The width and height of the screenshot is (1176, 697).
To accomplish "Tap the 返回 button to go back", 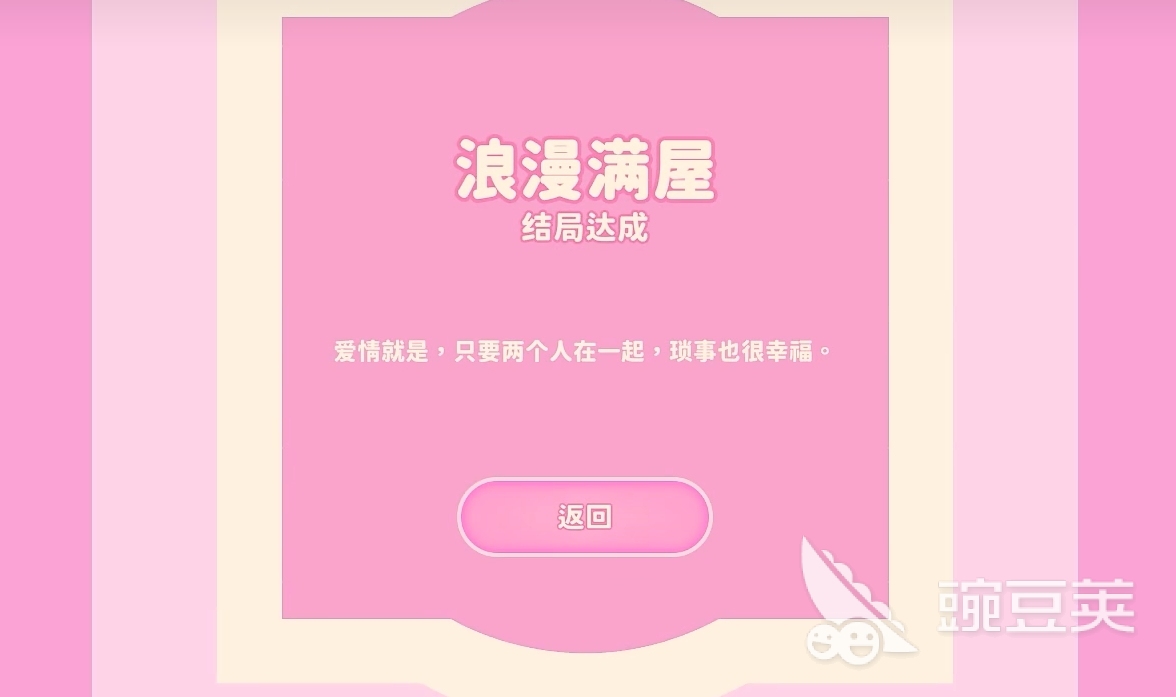I will click(x=584, y=517).
